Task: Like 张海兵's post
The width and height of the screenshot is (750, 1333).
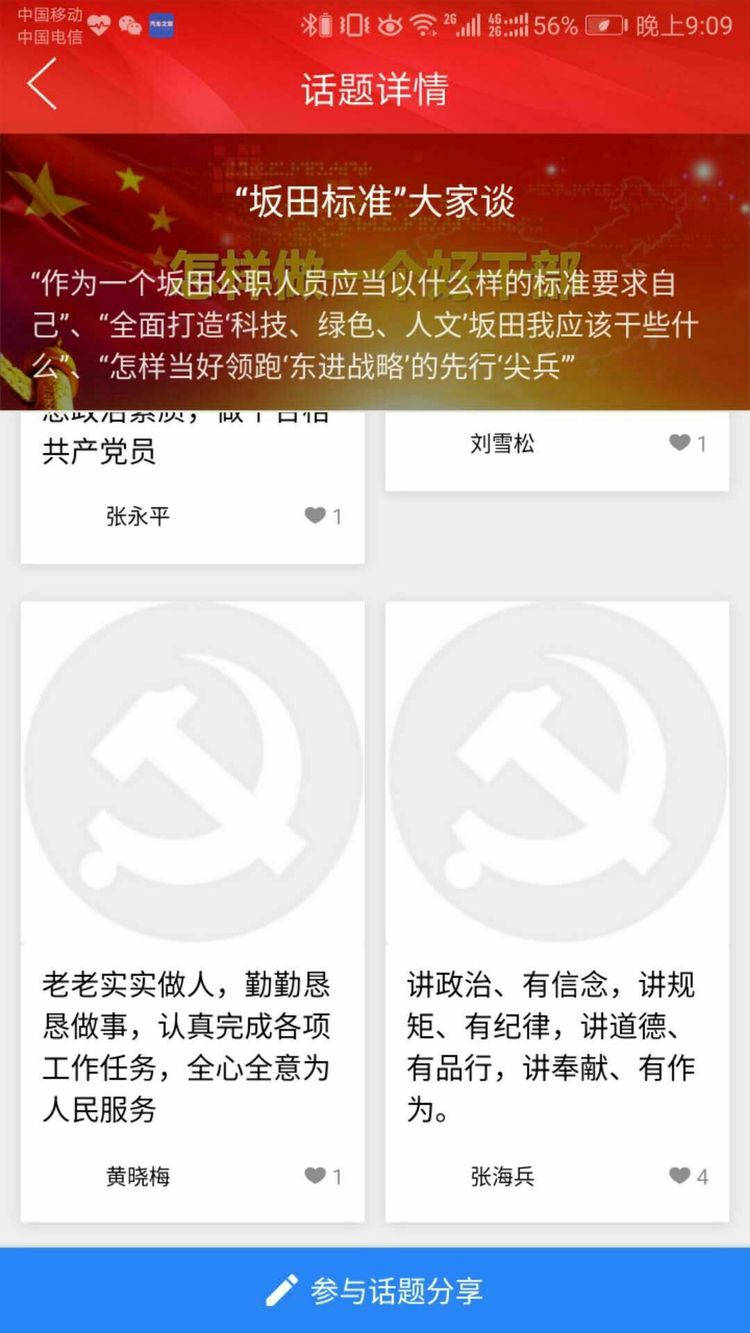Action: pyautogui.click(x=680, y=1175)
